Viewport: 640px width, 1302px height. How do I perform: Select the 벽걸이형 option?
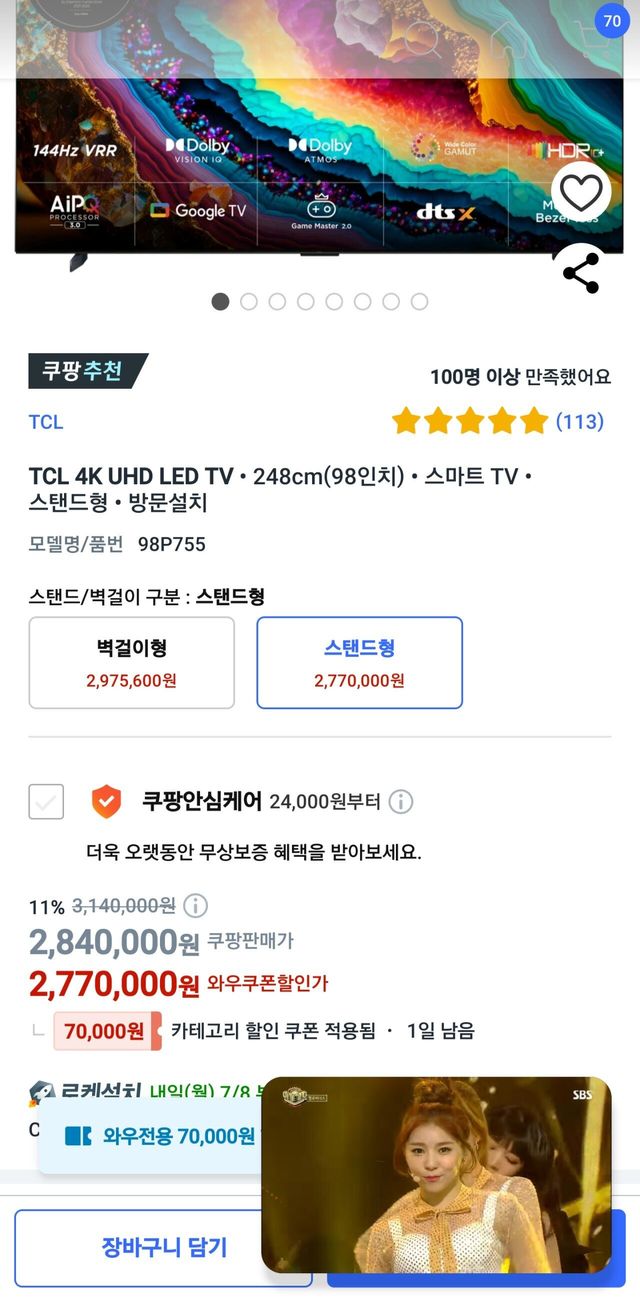tap(132, 662)
